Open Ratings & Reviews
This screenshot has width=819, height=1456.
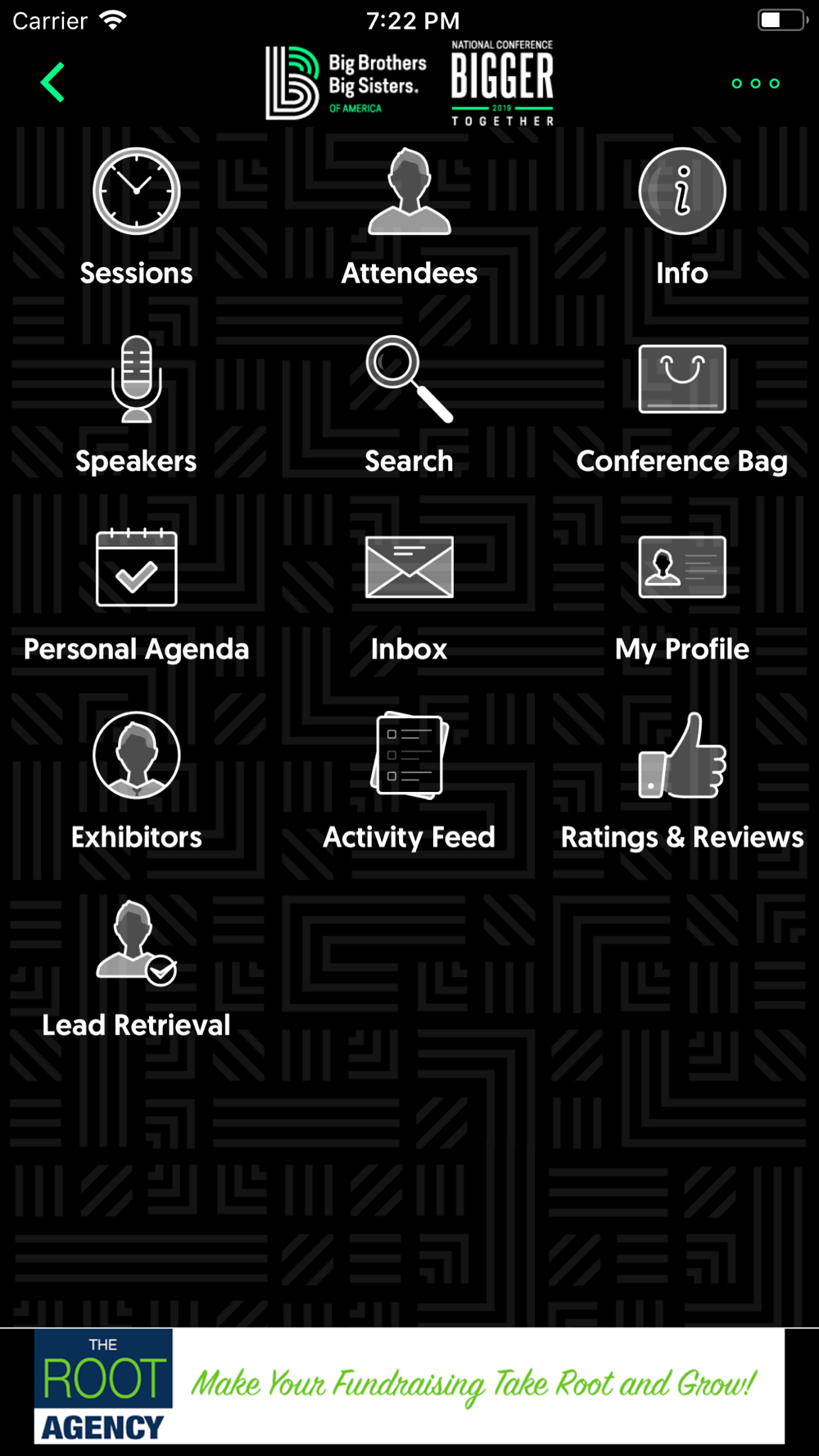(x=682, y=782)
